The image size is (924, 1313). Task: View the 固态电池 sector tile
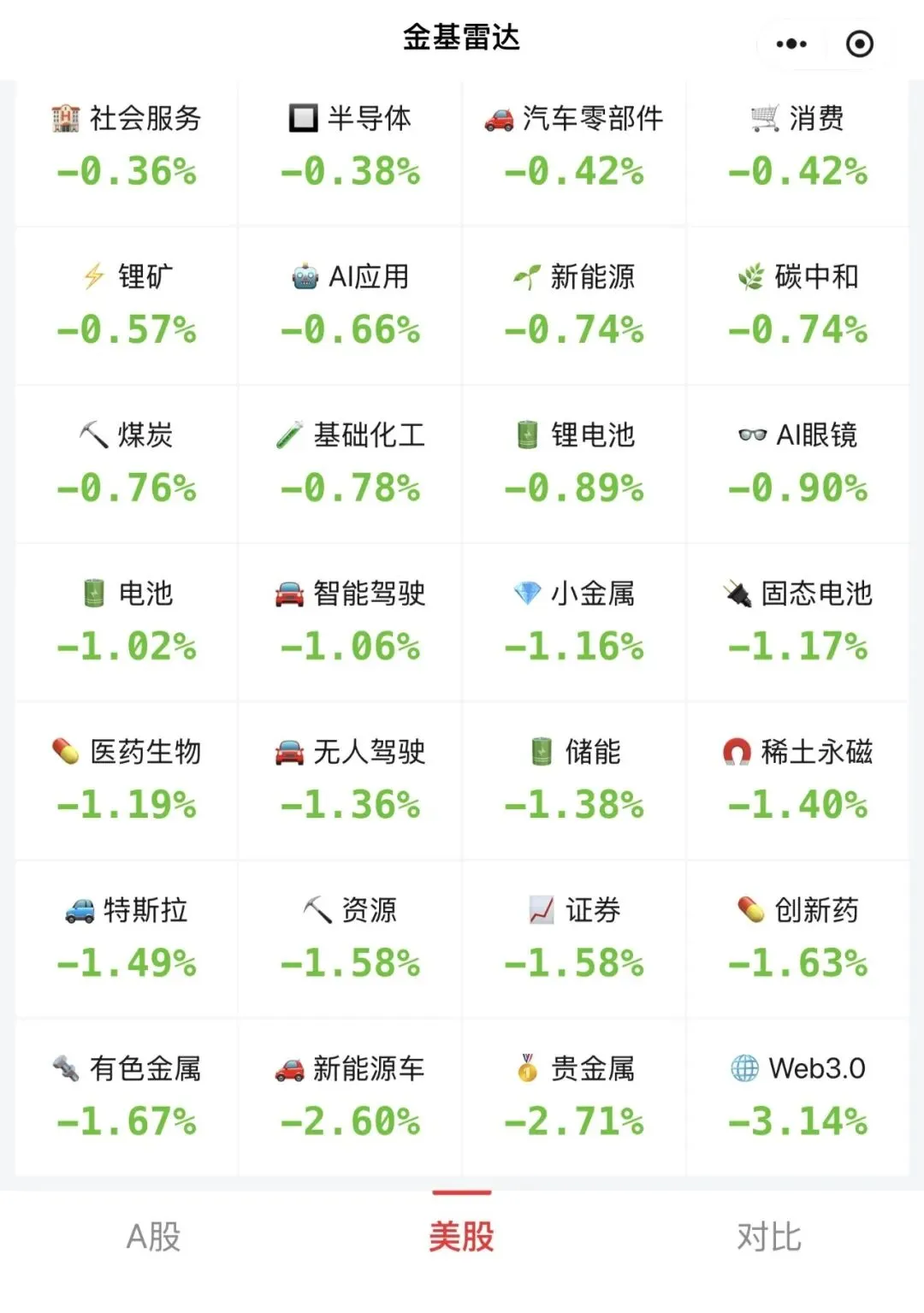coord(797,623)
